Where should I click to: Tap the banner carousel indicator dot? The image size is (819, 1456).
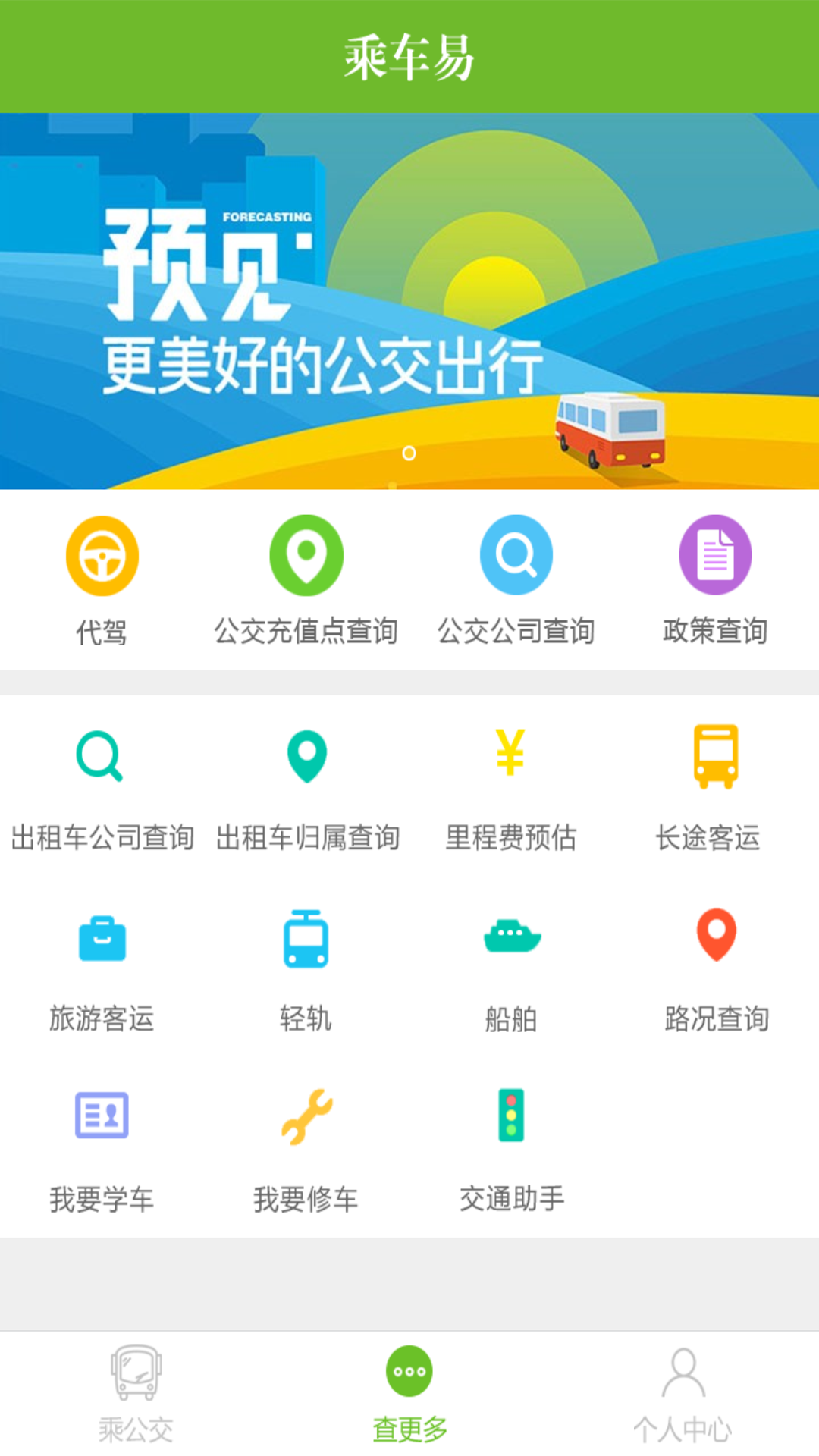[409, 453]
